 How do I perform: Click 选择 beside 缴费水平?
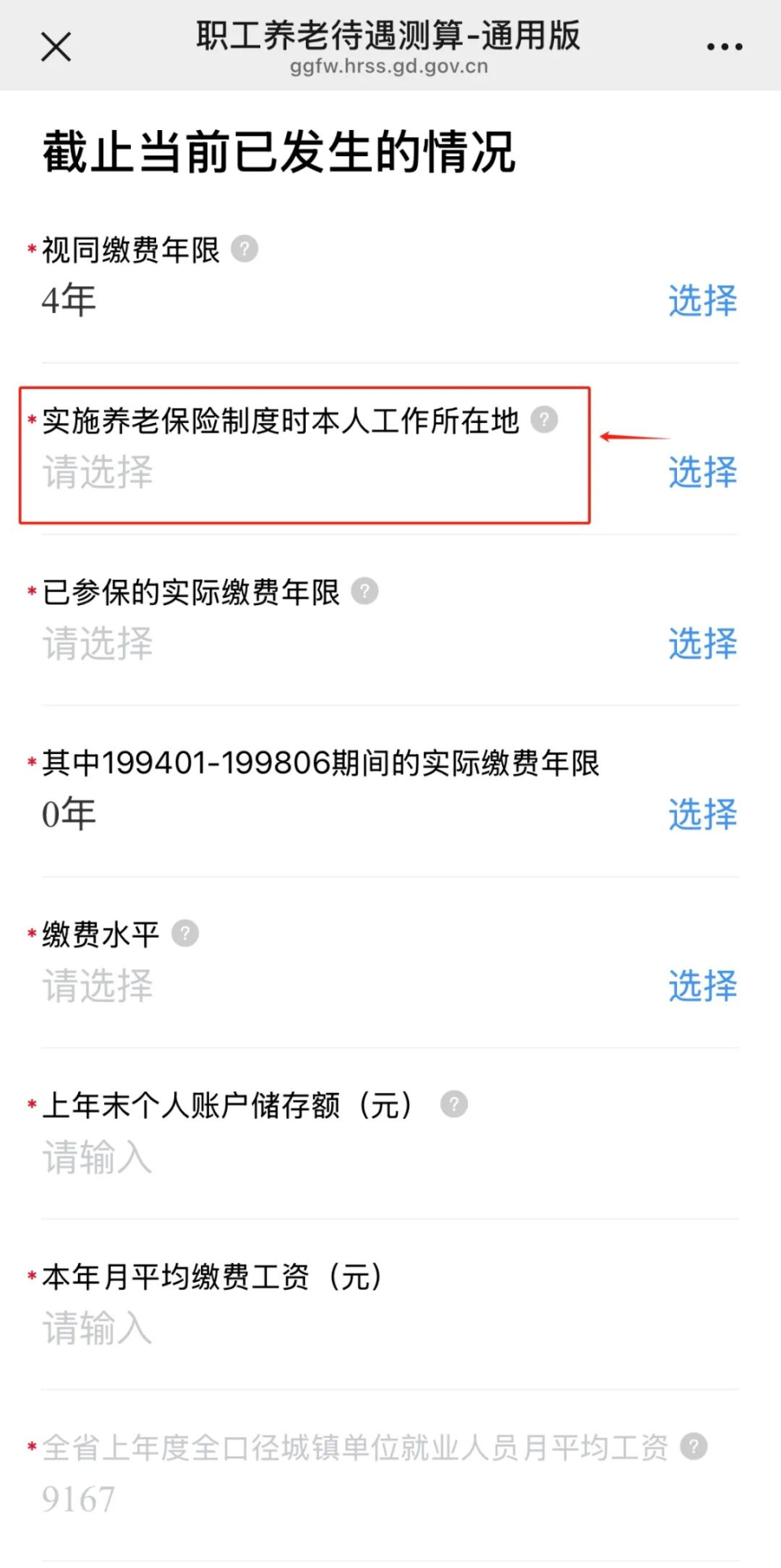pyautogui.click(x=702, y=987)
